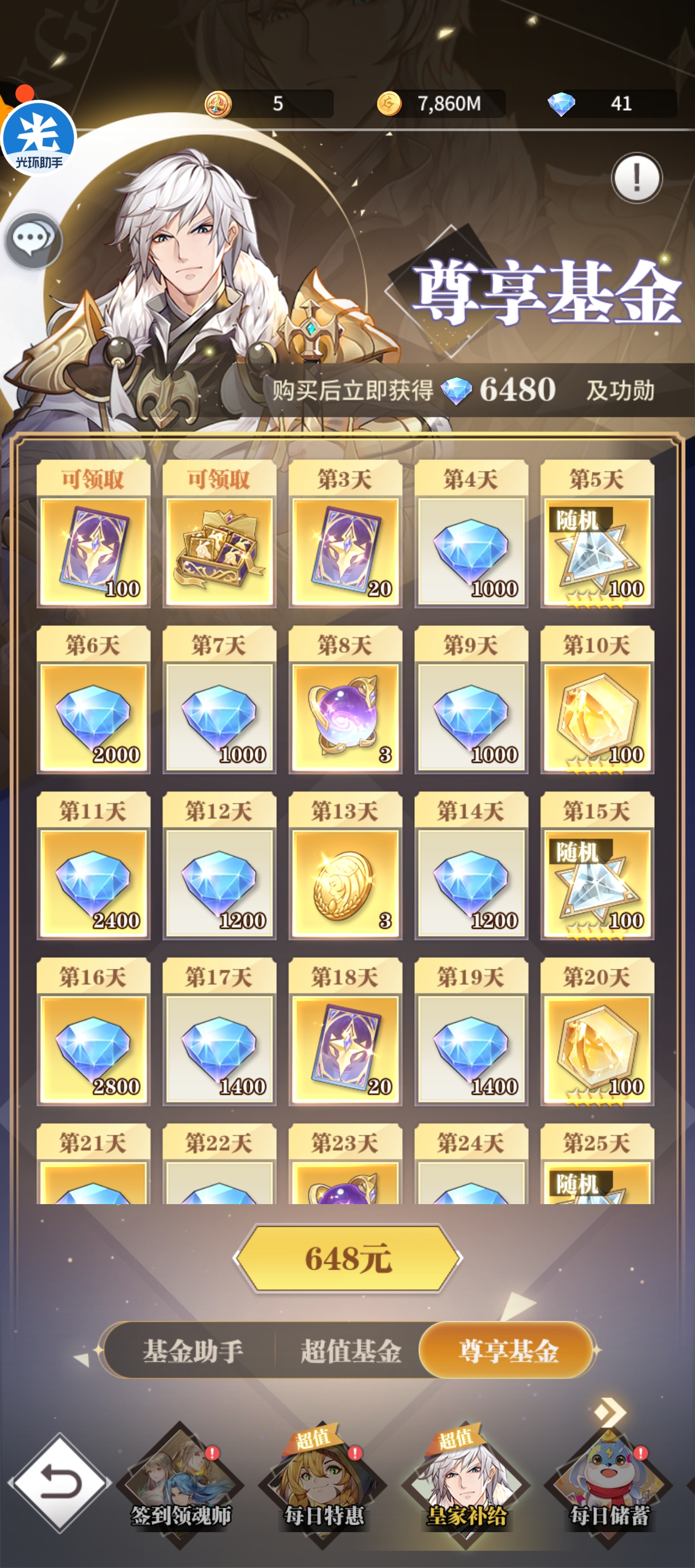Select the 尊享基金 tab

coord(508,1351)
